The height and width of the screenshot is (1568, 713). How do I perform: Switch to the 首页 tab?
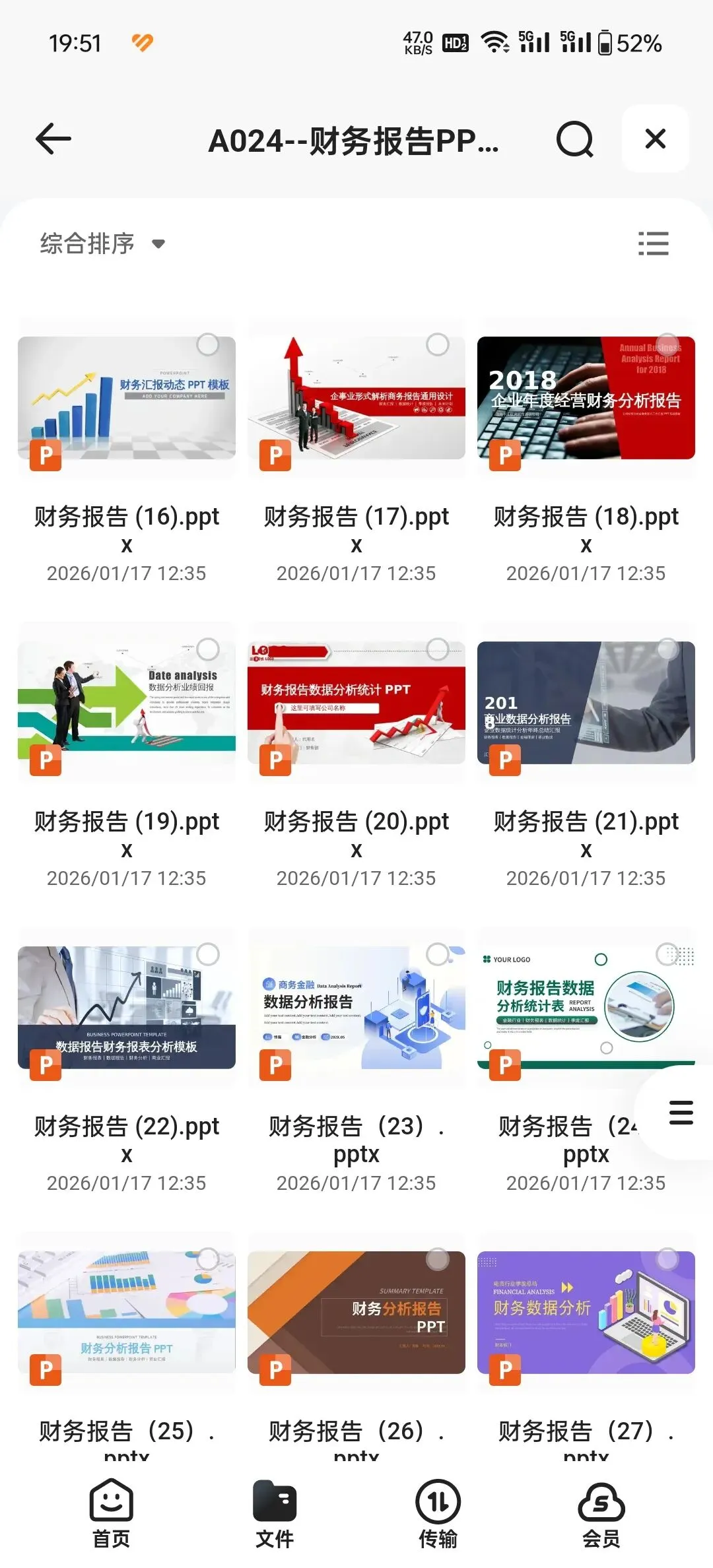[x=111, y=1511]
